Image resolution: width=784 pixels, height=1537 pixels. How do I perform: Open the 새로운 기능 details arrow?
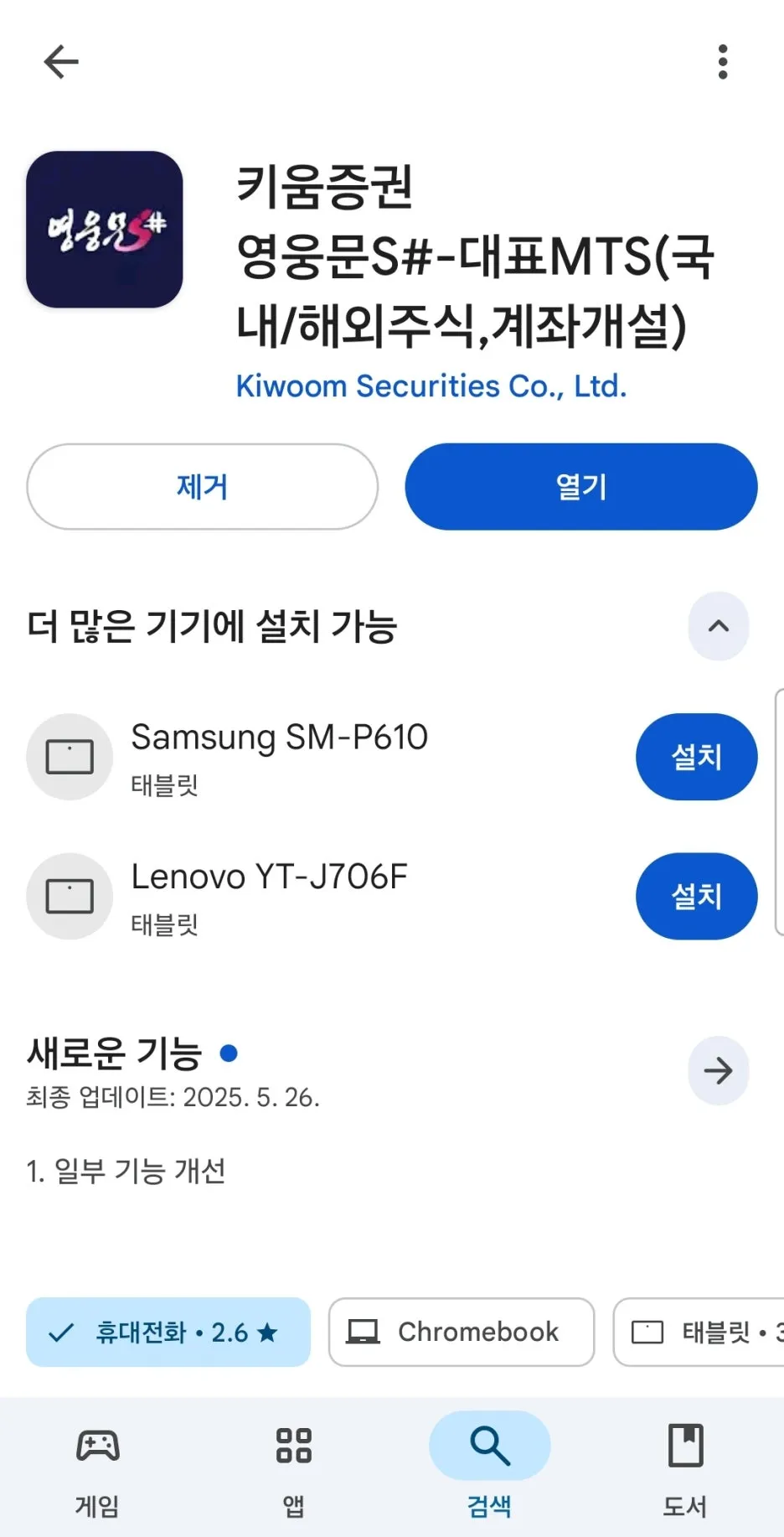click(x=718, y=1071)
